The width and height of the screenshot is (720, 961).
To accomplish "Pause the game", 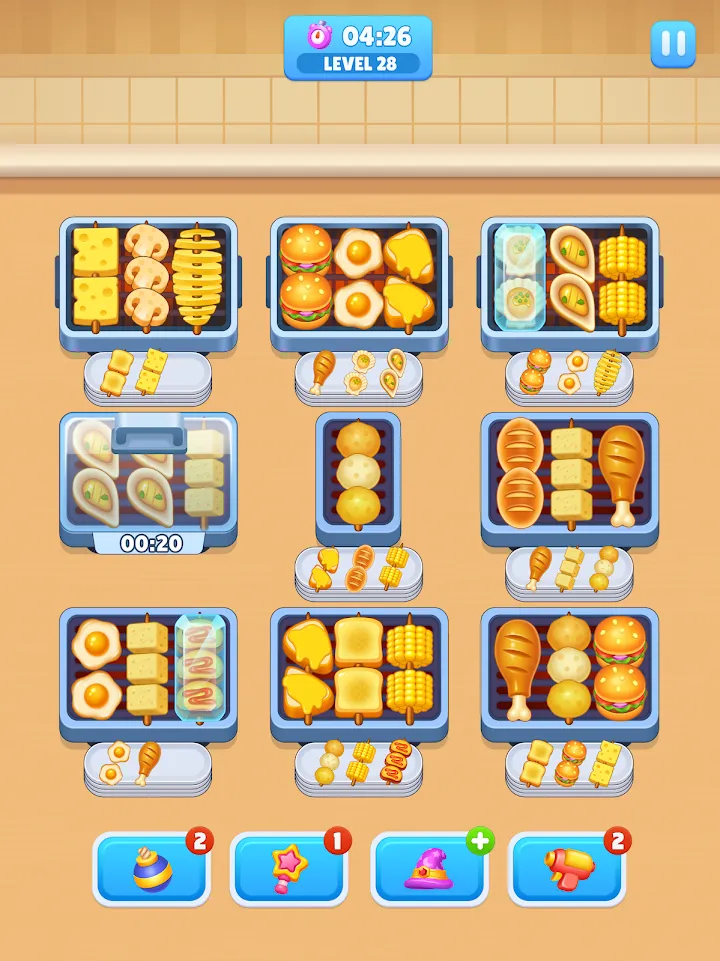I will [x=673, y=45].
